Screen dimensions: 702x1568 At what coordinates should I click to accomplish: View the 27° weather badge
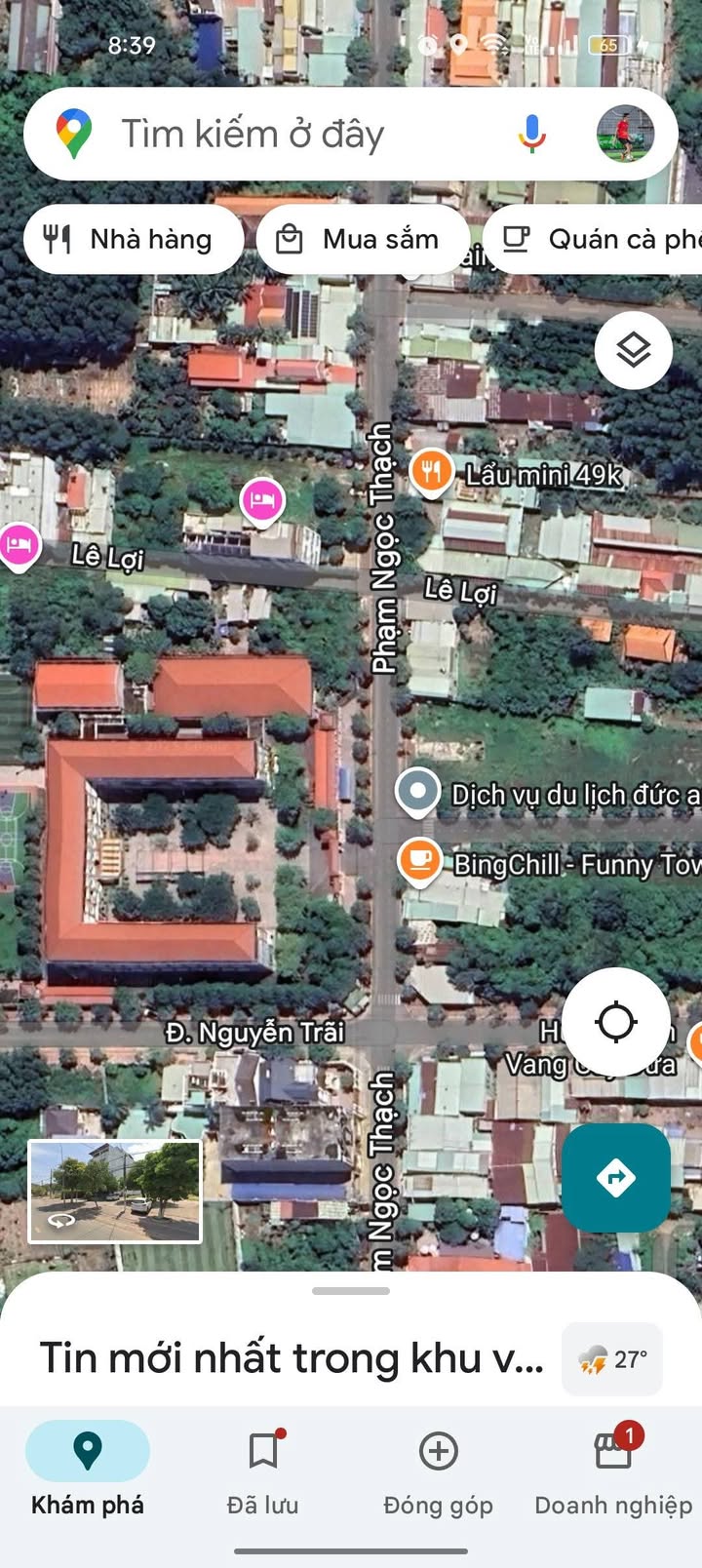tap(612, 1358)
